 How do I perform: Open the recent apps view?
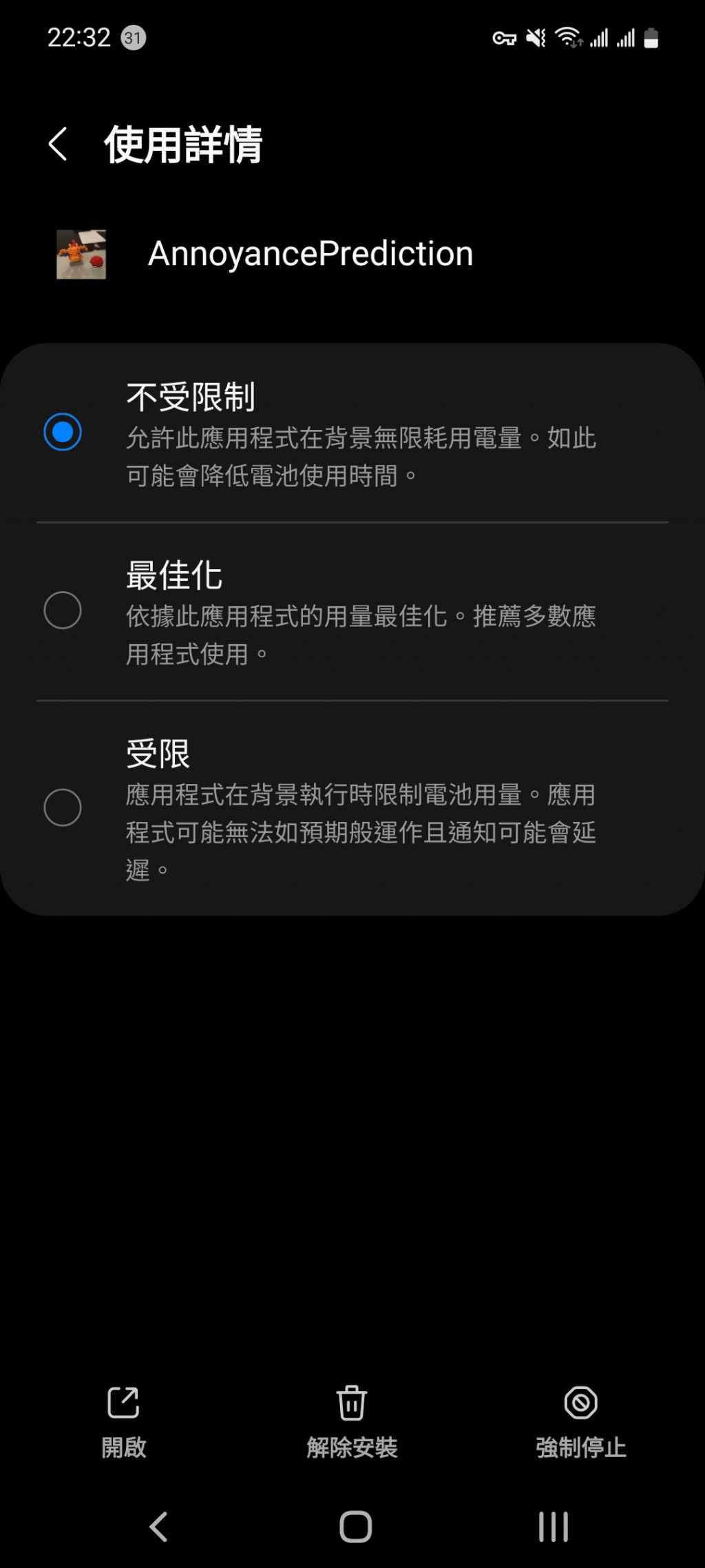pos(553,1527)
